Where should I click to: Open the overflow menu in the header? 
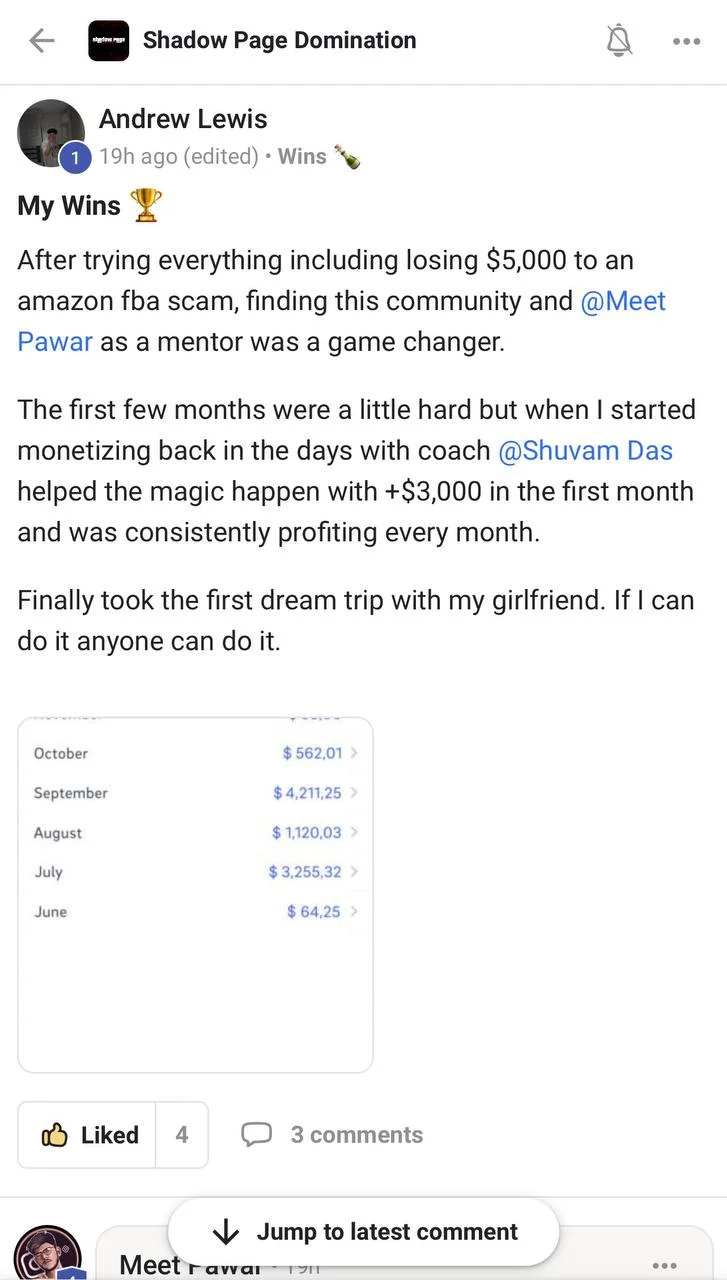pyautogui.click(x=686, y=41)
